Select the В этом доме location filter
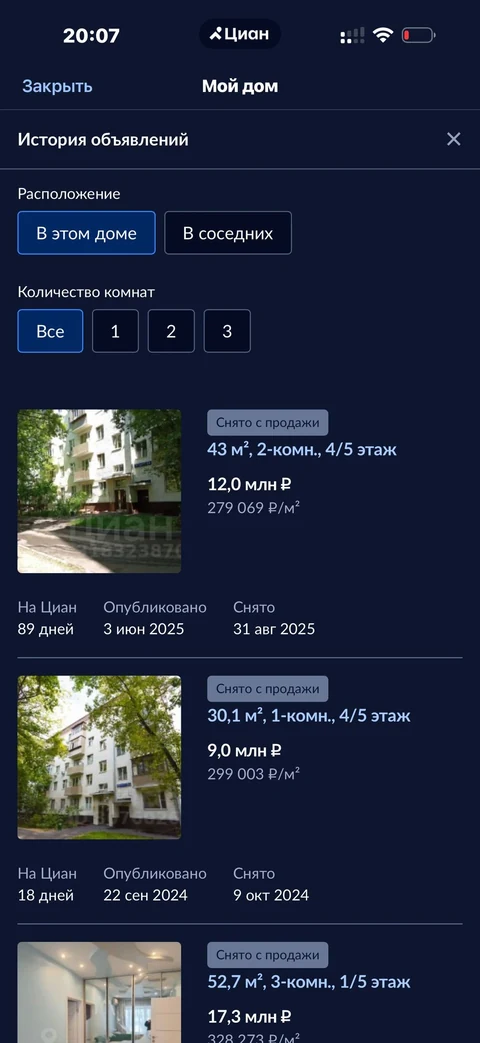Image resolution: width=480 pixels, height=1043 pixels. point(86,233)
